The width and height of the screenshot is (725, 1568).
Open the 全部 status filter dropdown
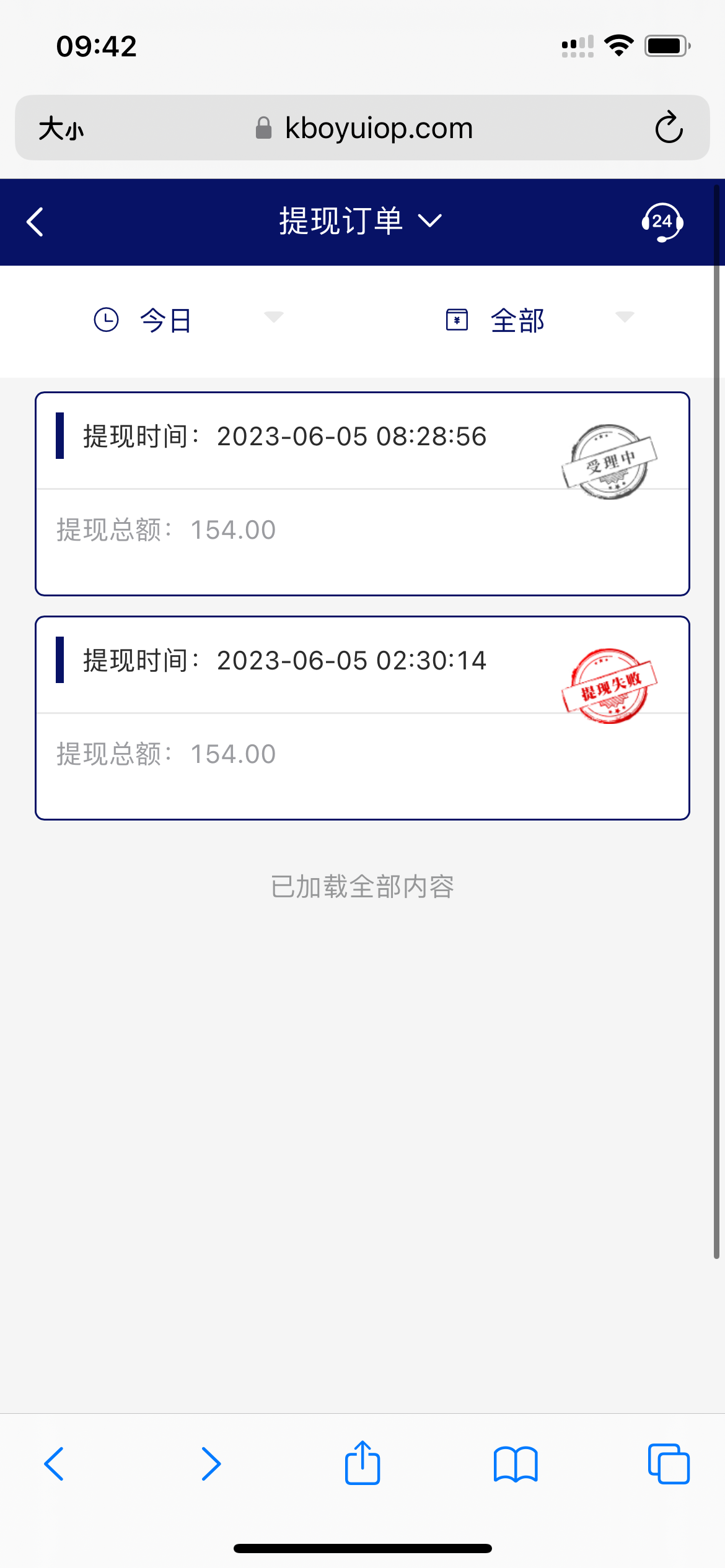click(538, 320)
